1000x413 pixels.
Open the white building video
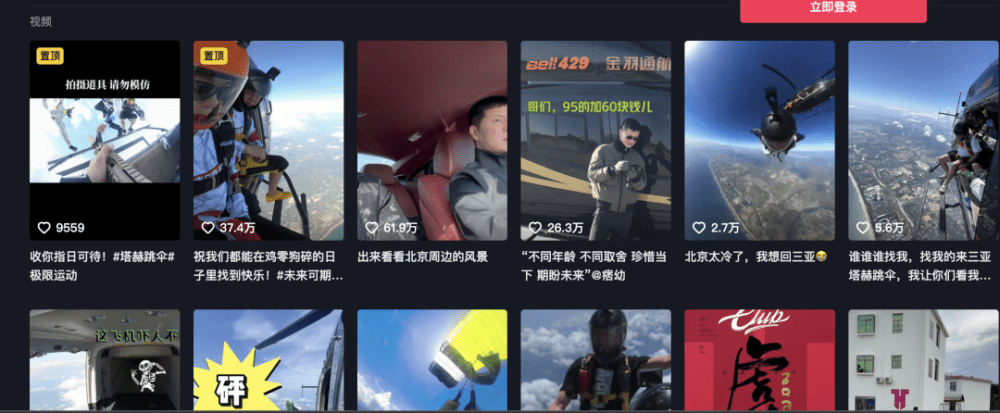[x=923, y=362]
